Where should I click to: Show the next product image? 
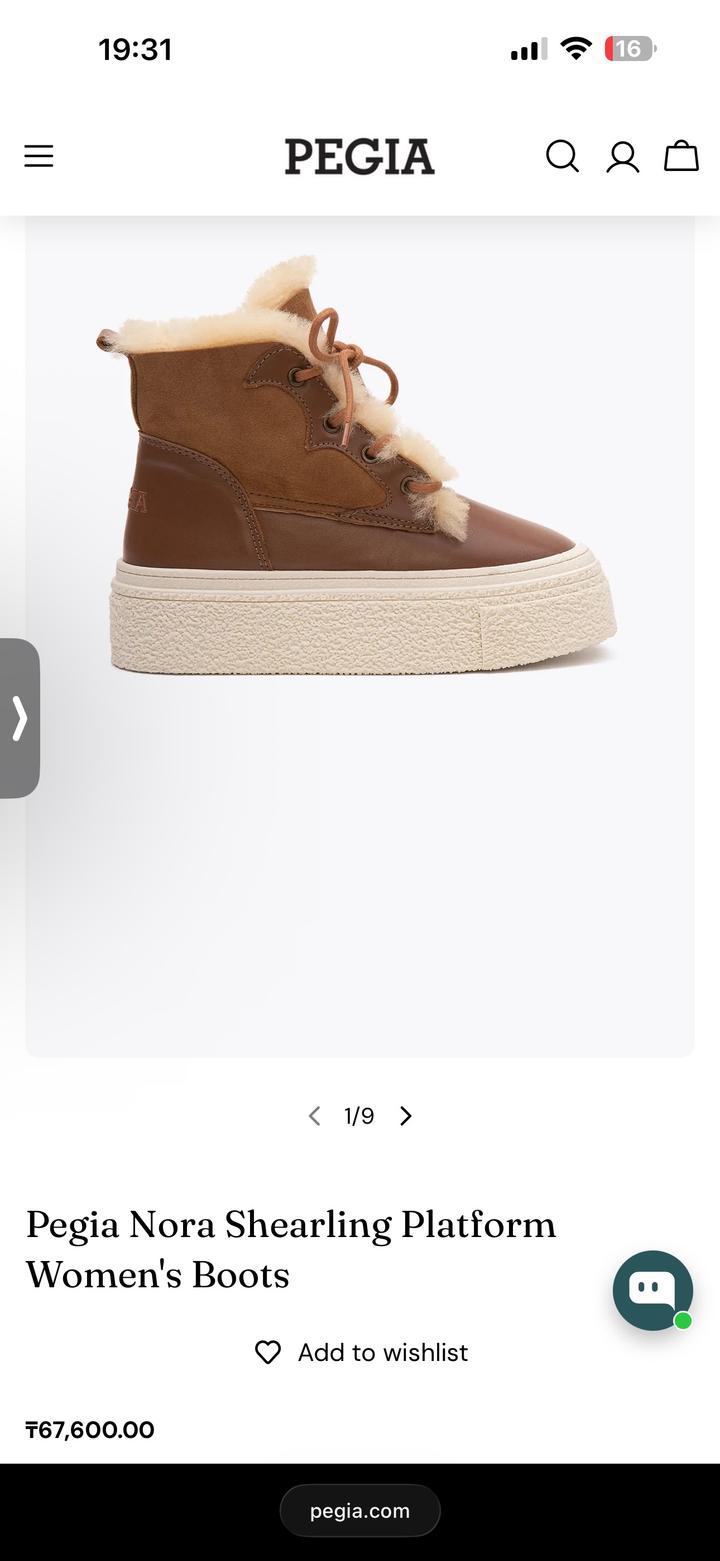coord(406,1116)
